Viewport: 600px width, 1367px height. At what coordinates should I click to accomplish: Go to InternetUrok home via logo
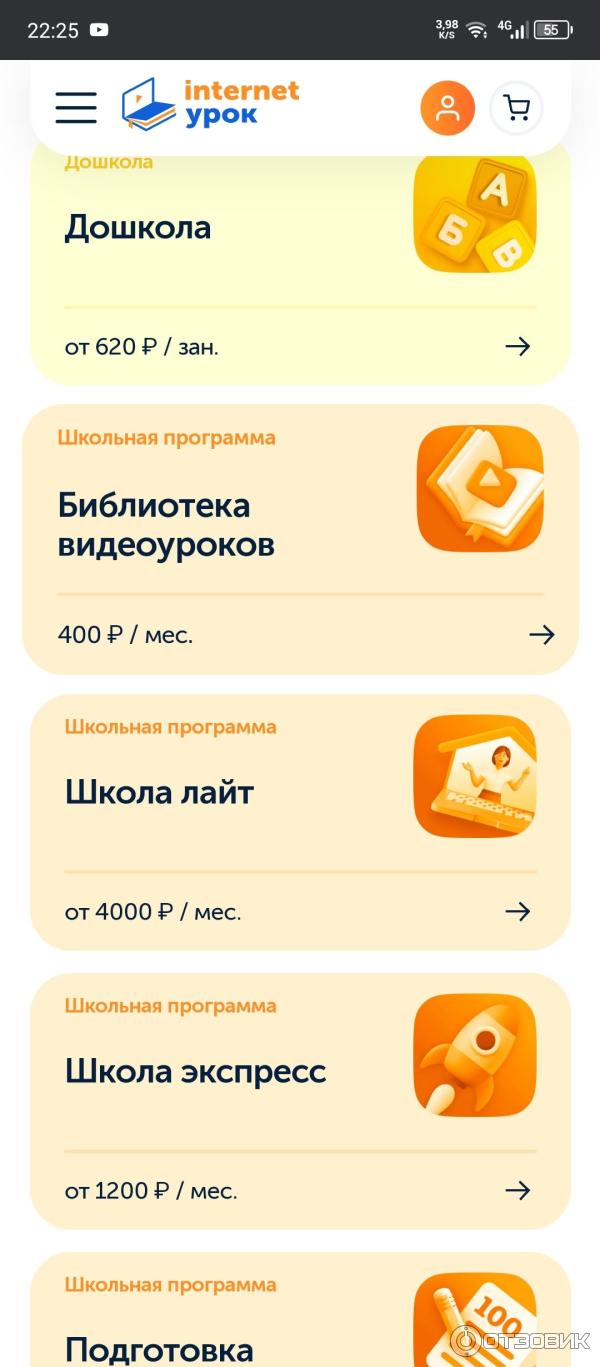(x=211, y=104)
